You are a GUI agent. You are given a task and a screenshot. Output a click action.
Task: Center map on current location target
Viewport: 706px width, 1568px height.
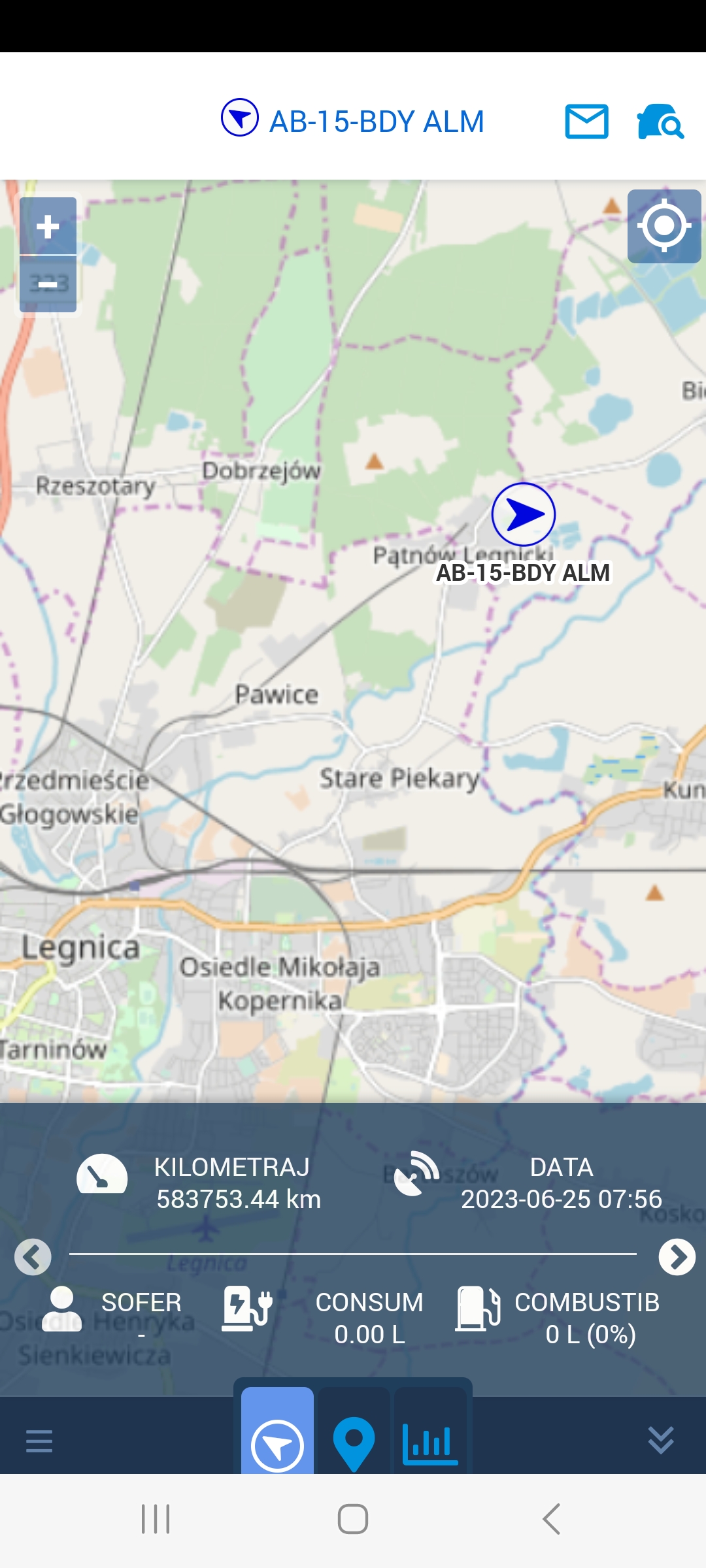[x=664, y=226]
